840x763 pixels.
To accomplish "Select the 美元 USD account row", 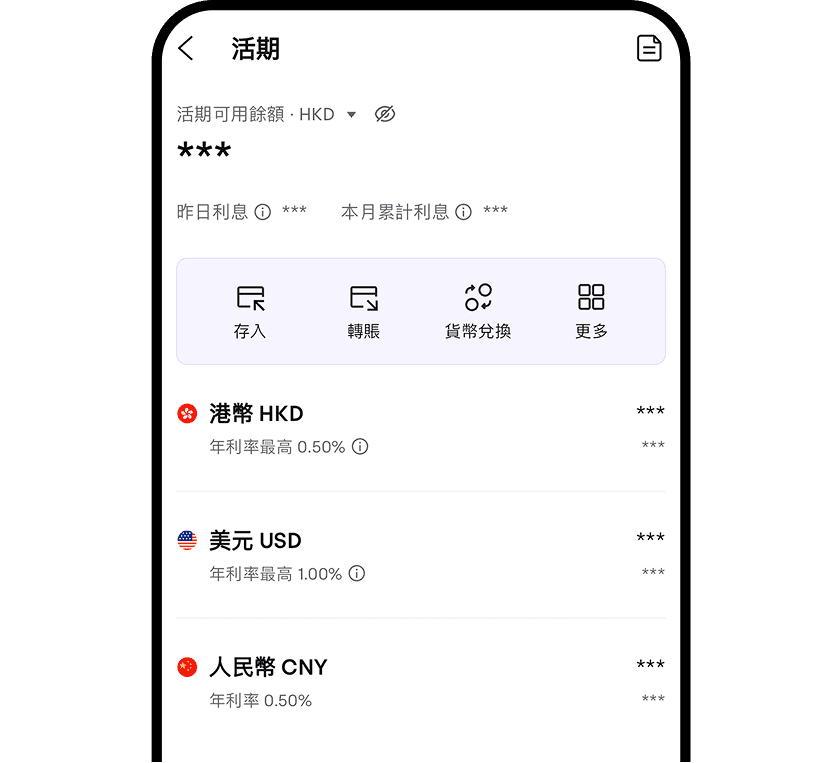I will click(x=420, y=555).
